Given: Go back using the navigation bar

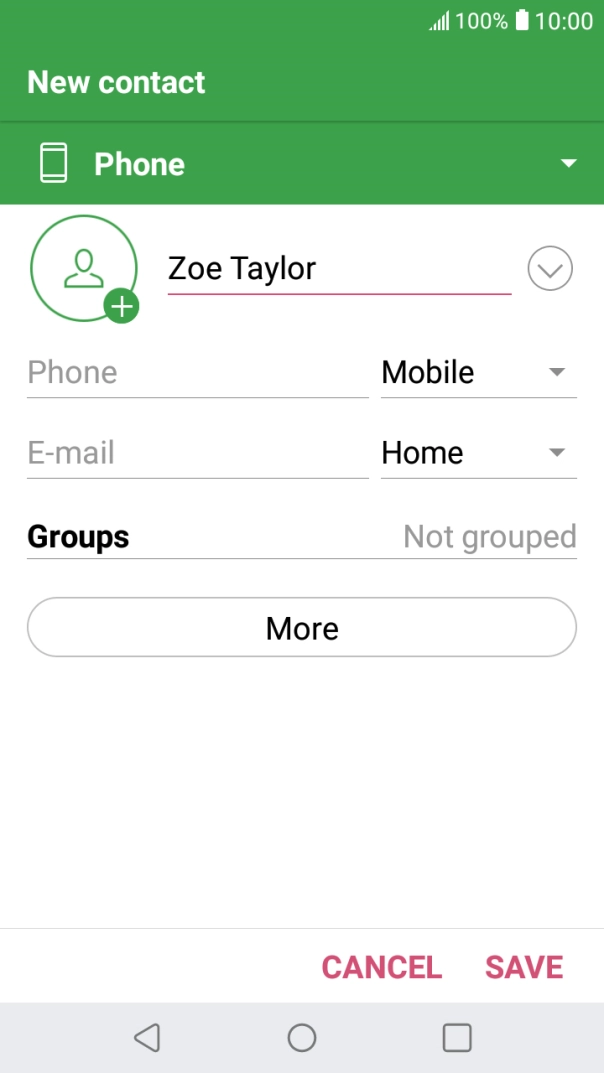Looking at the screenshot, I should point(147,1037).
